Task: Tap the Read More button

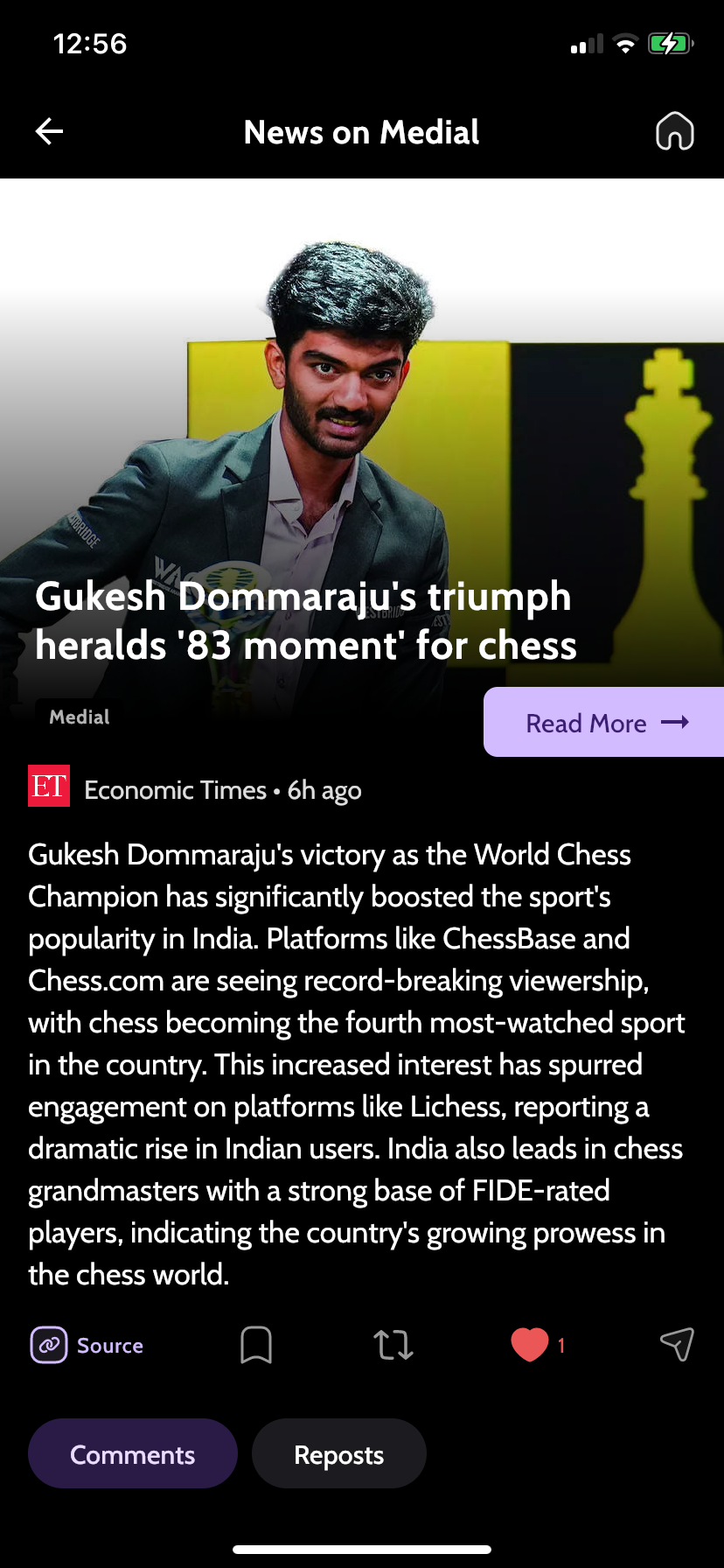Action: coord(603,723)
